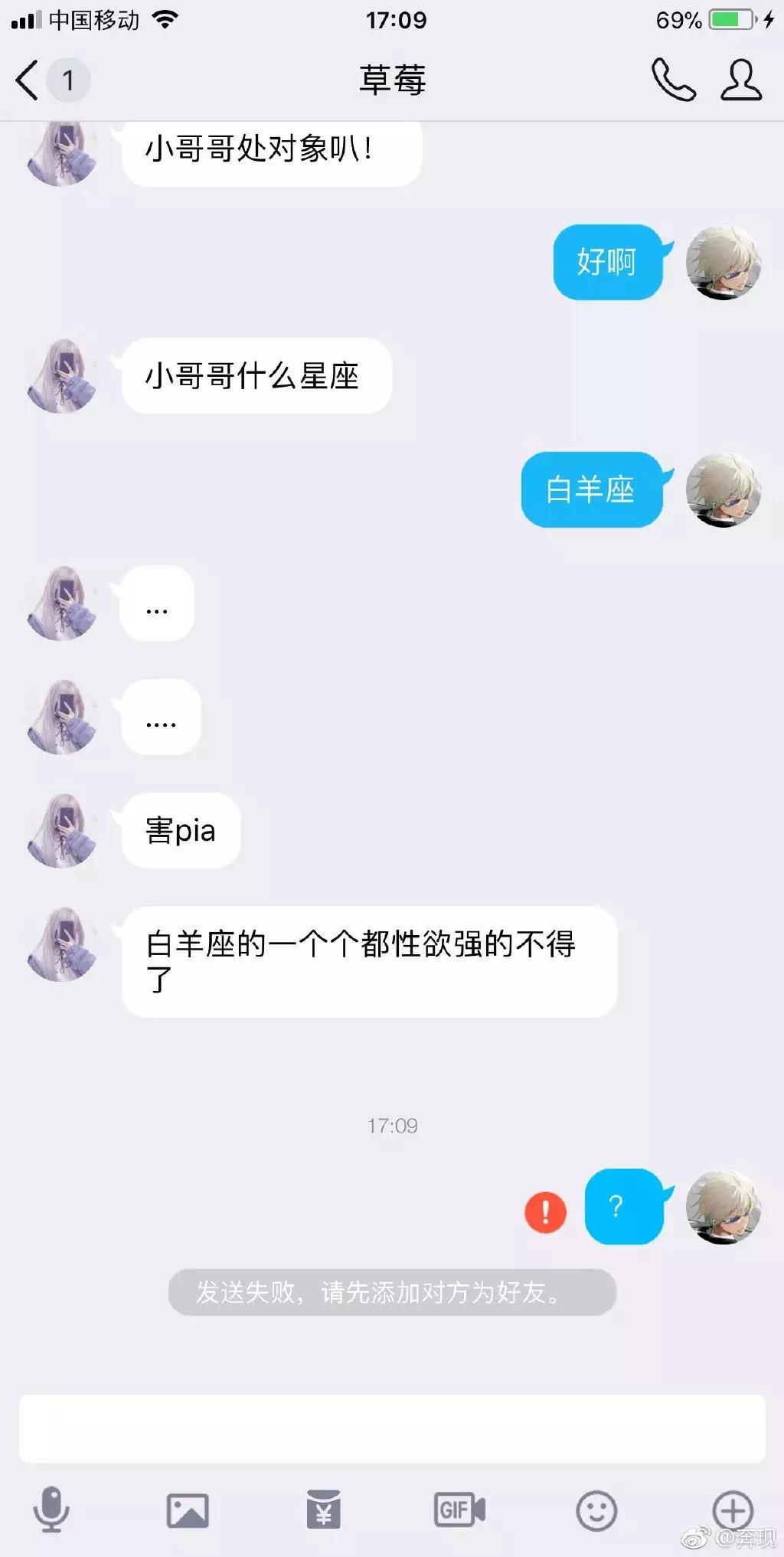784x1557 pixels.
Task: Open the photo picker icon
Action: [186, 1511]
